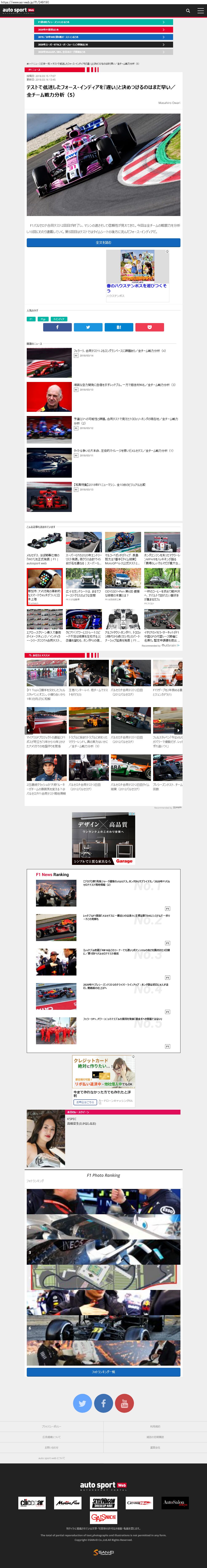Open the お問い合わせ footer link
Image resolution: width=207 pixels, height=1568 pixels.
[52, 1447]
